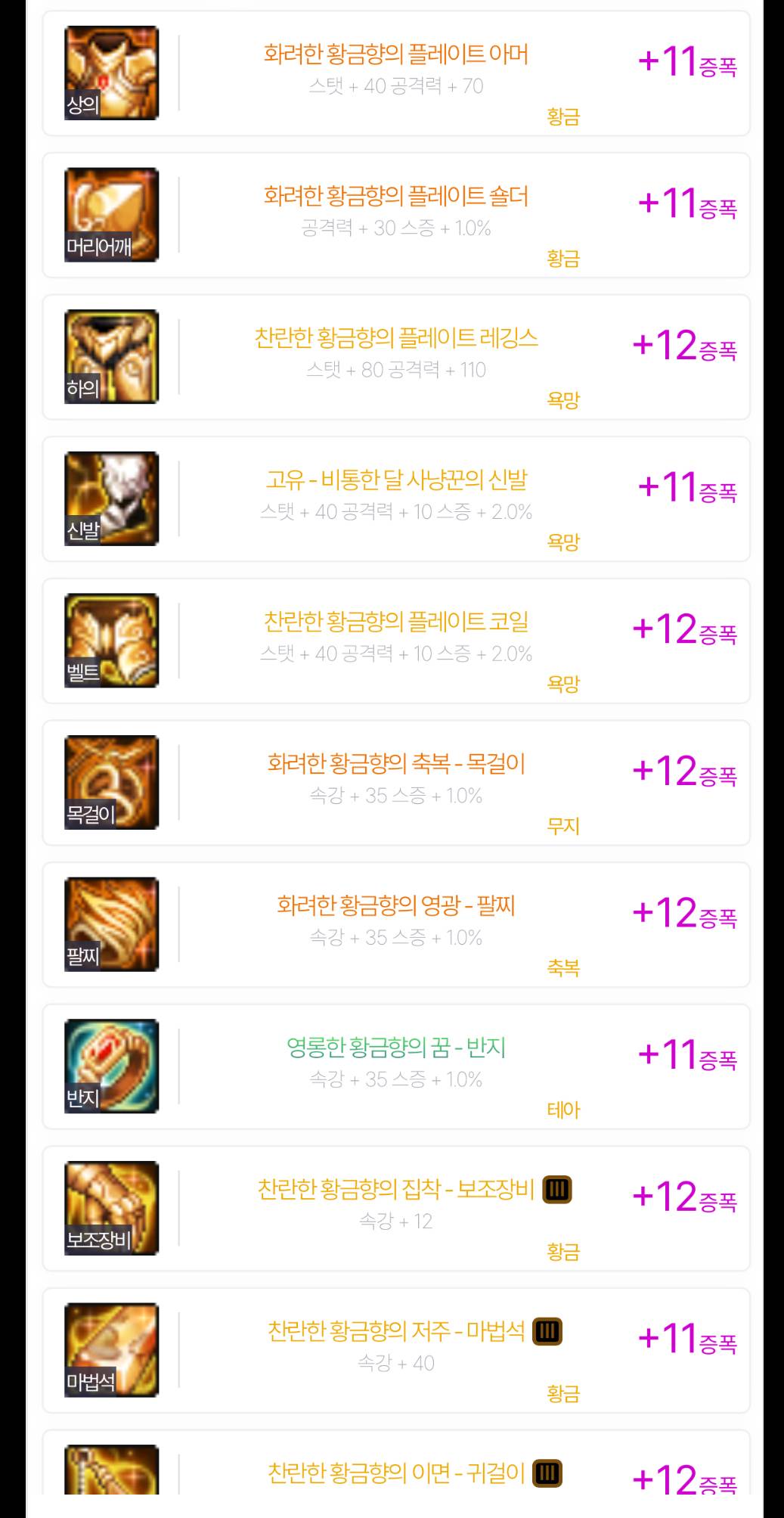Image resolution: width=784 pixels, height=1518 pixels.
Task: Open the 플레이트 코일 belt card
Action: point(395,641)
